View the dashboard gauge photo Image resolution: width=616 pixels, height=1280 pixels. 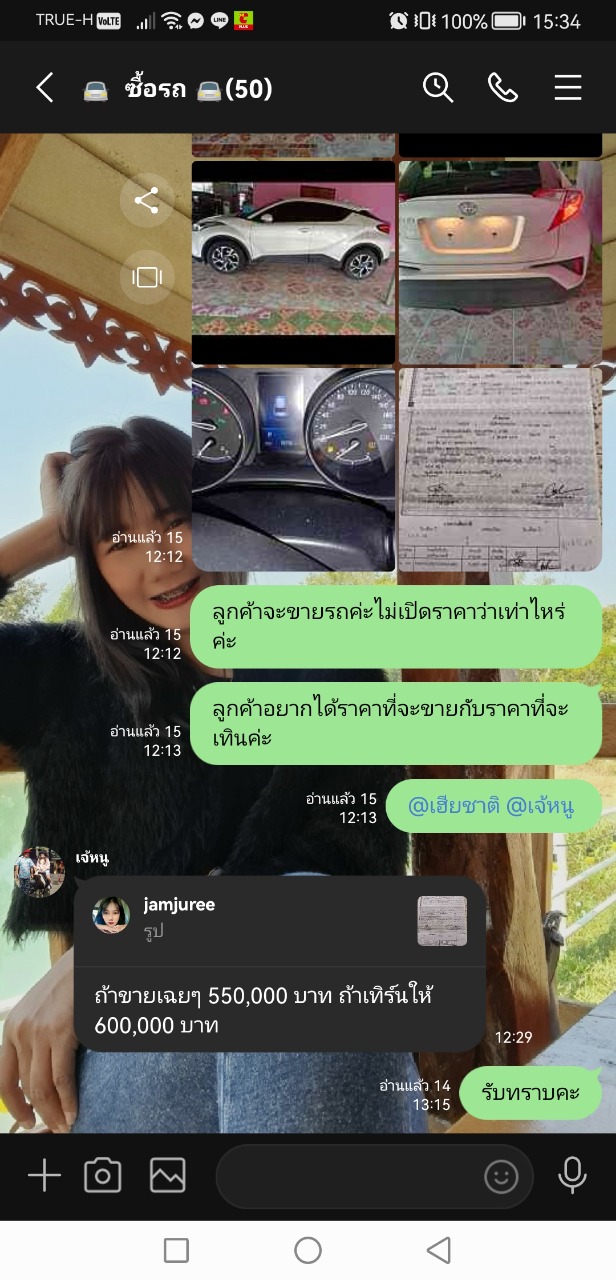(293, 469)
